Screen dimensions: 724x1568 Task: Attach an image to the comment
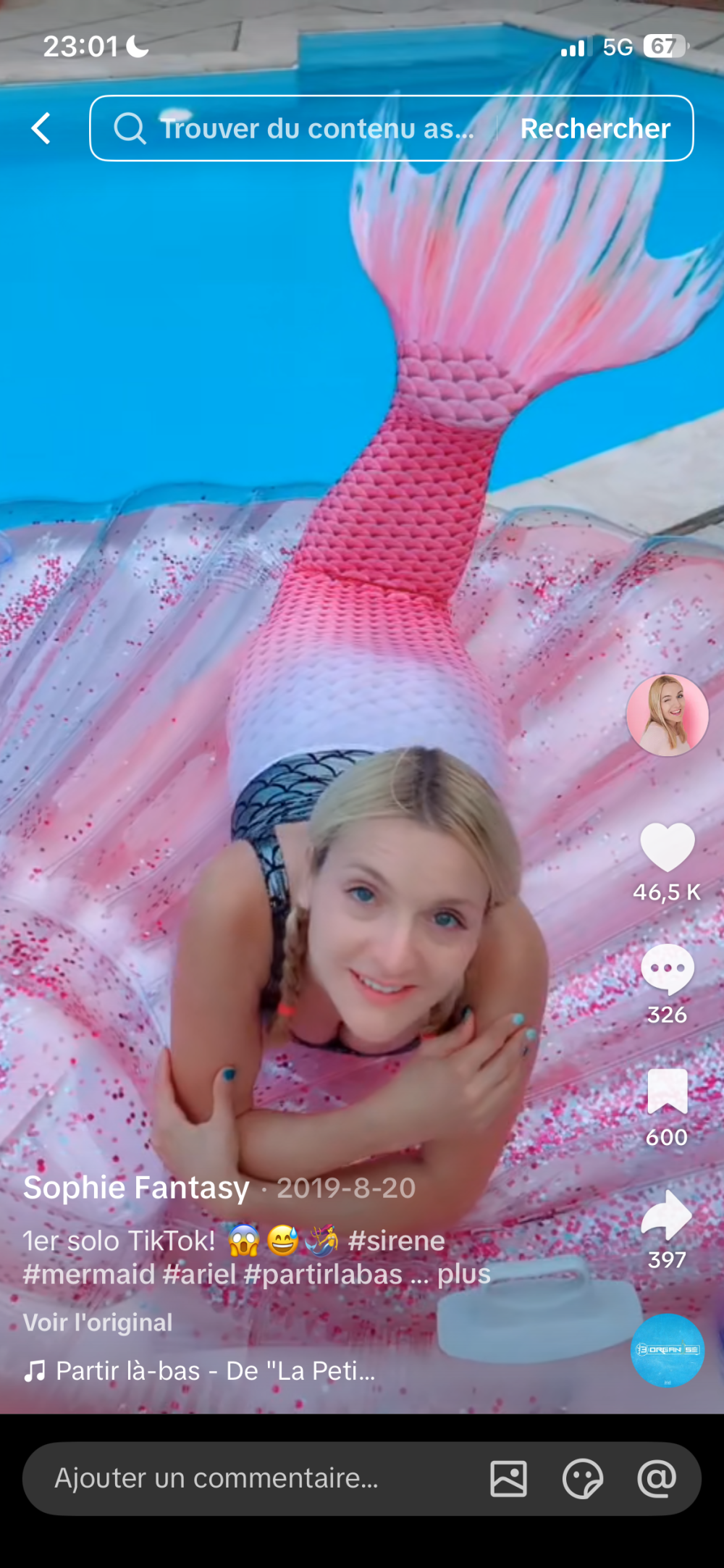pos(508,1478)
